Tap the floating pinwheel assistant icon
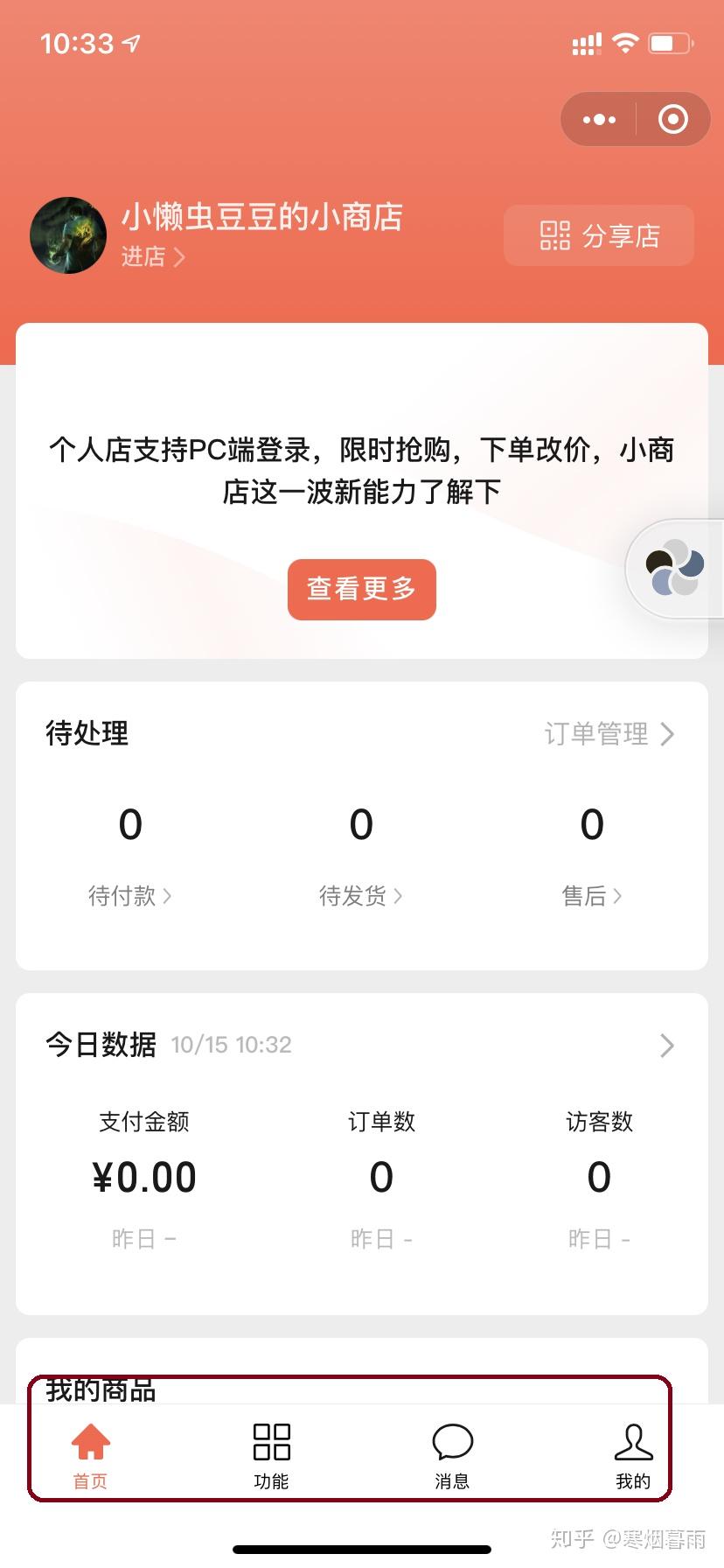This screenshot has width=724, height=1568. 674,568
